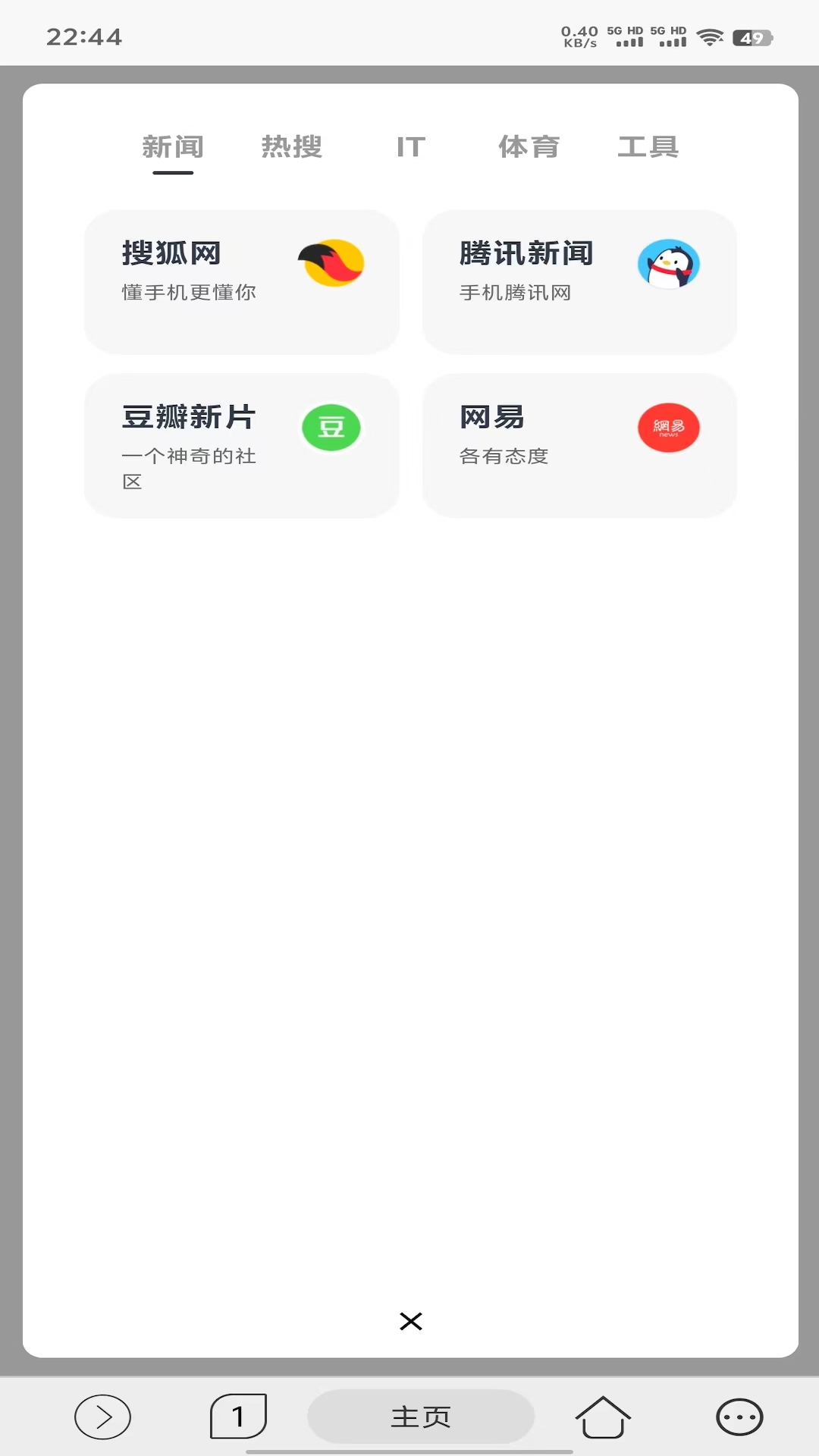Open the 体育 tab
This screenshot has width=819, height=1456.
click(529, 147)
